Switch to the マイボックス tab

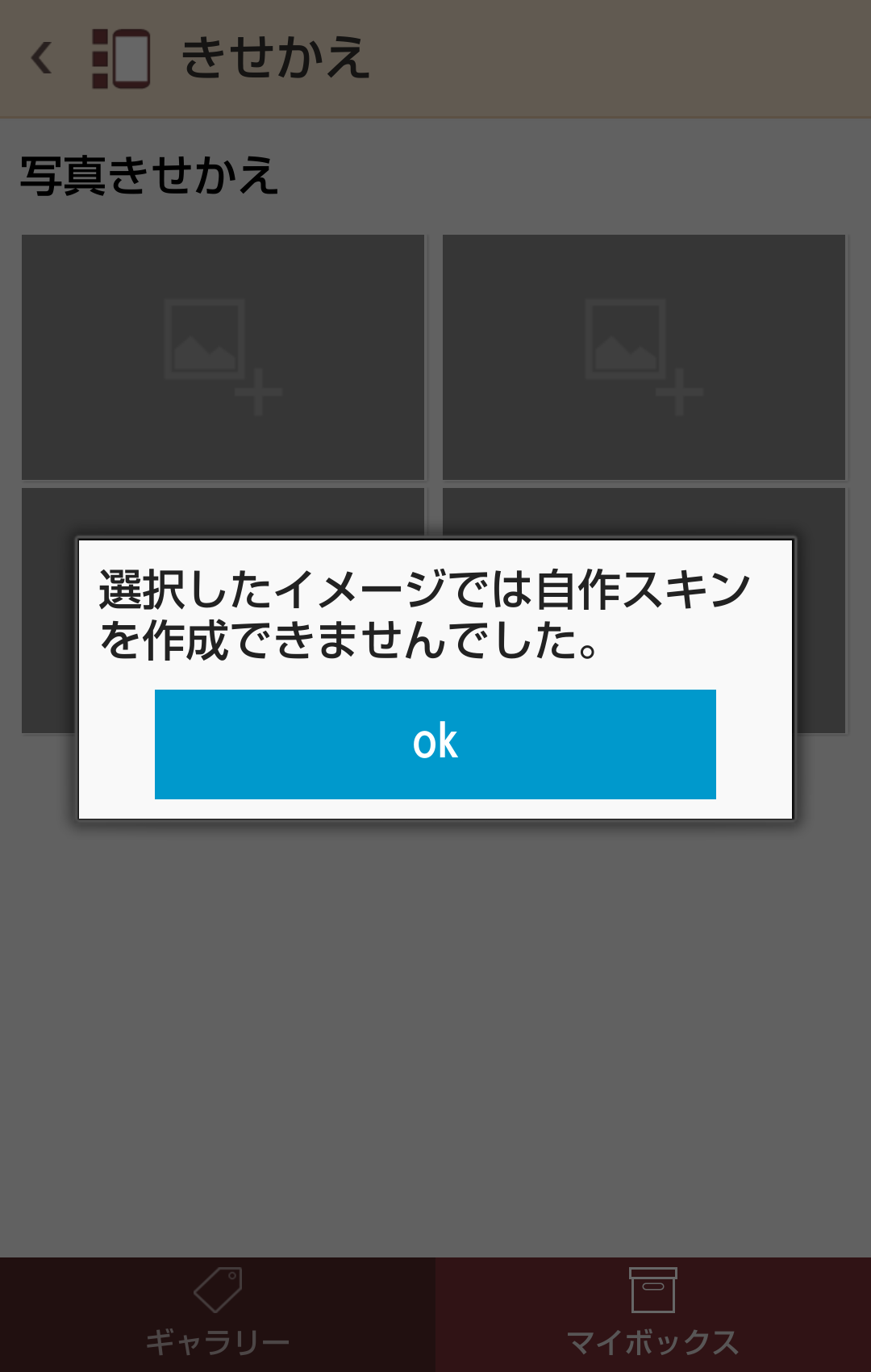[x=653, y=1314]
